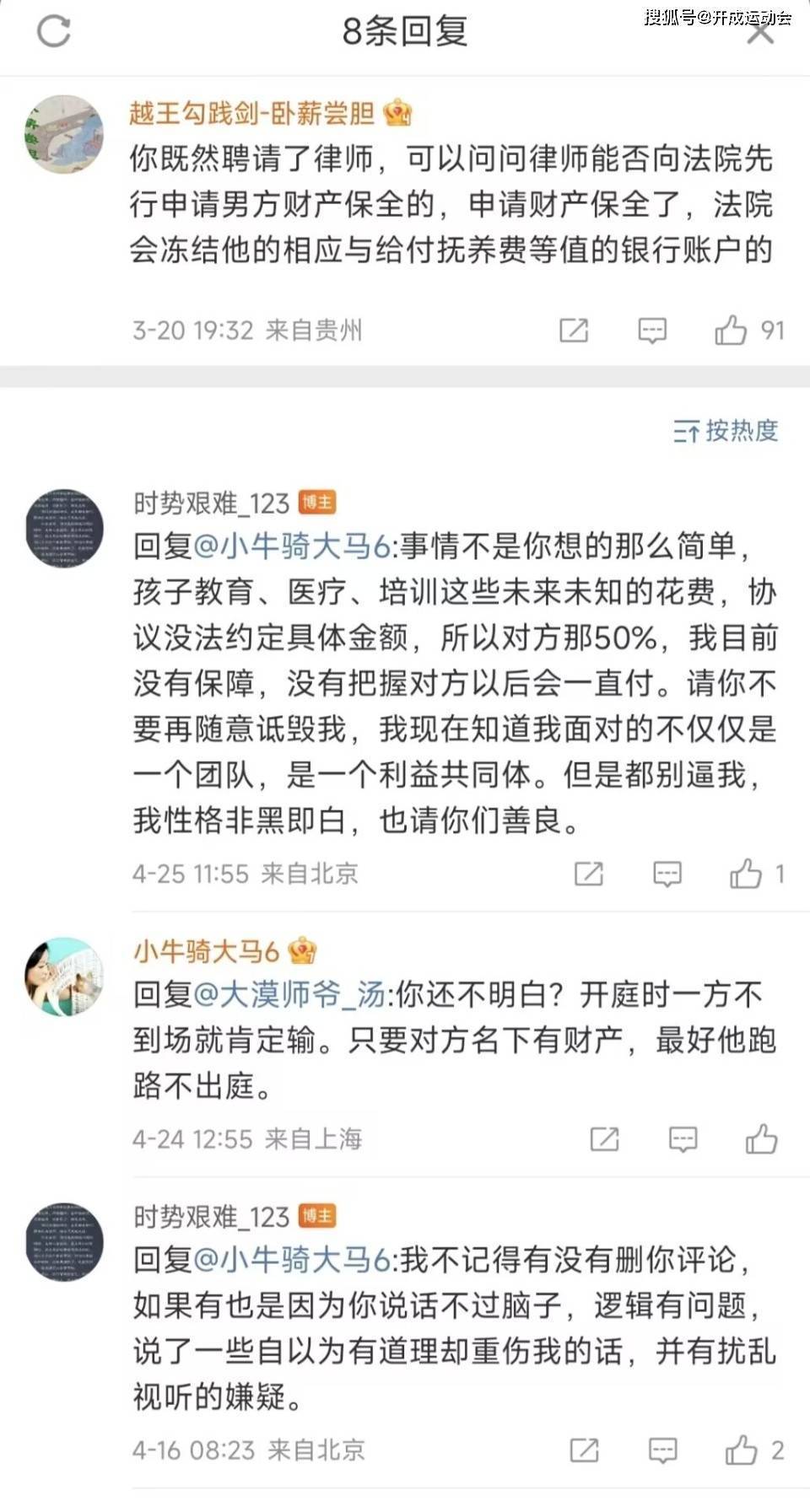The width and height of the screenshot is (810, 1512).
Task: Share the 4-25 11:55 reply
Action: (x=588, y=874)
